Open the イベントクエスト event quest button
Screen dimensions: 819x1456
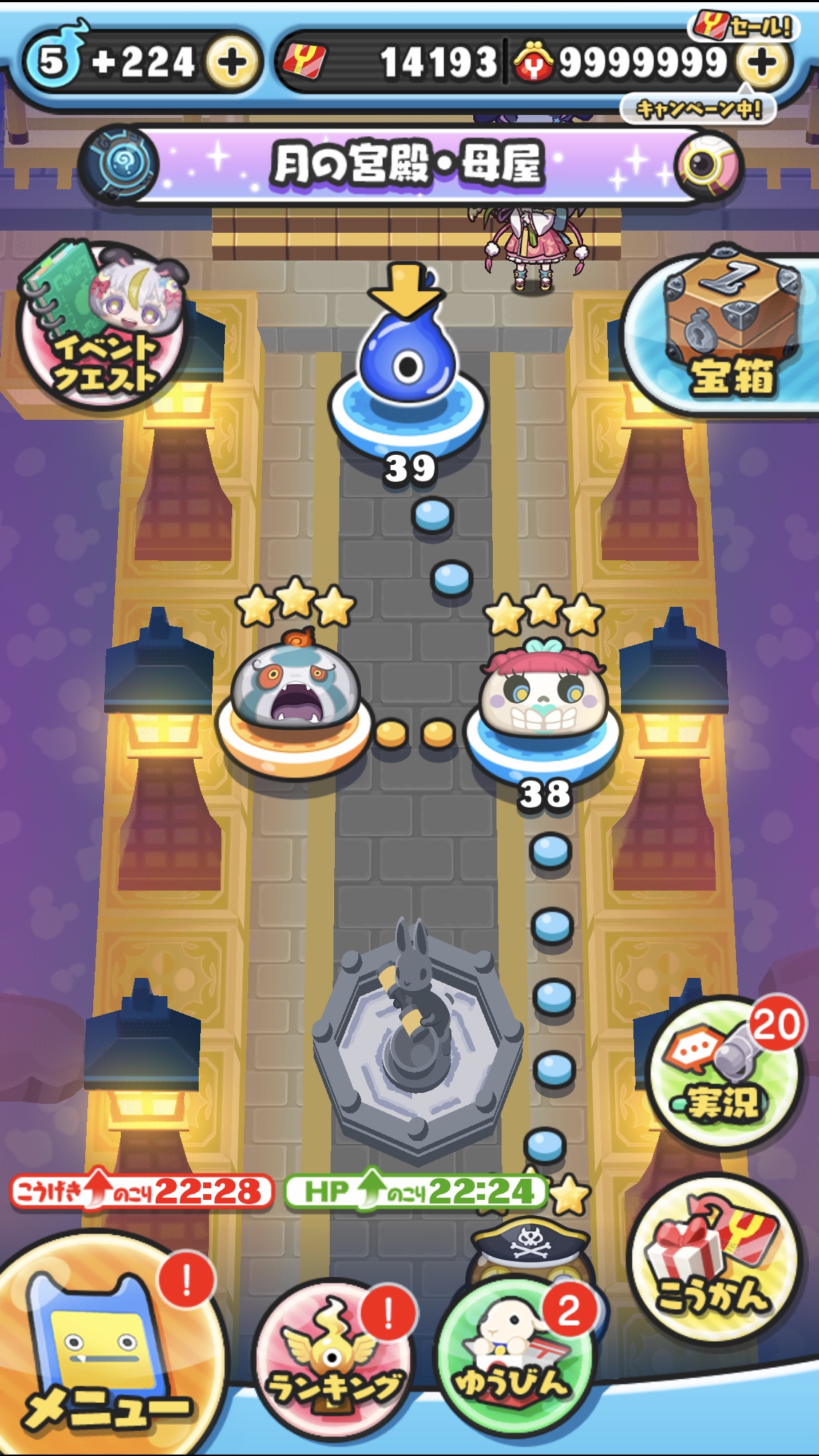click(103, 326)
